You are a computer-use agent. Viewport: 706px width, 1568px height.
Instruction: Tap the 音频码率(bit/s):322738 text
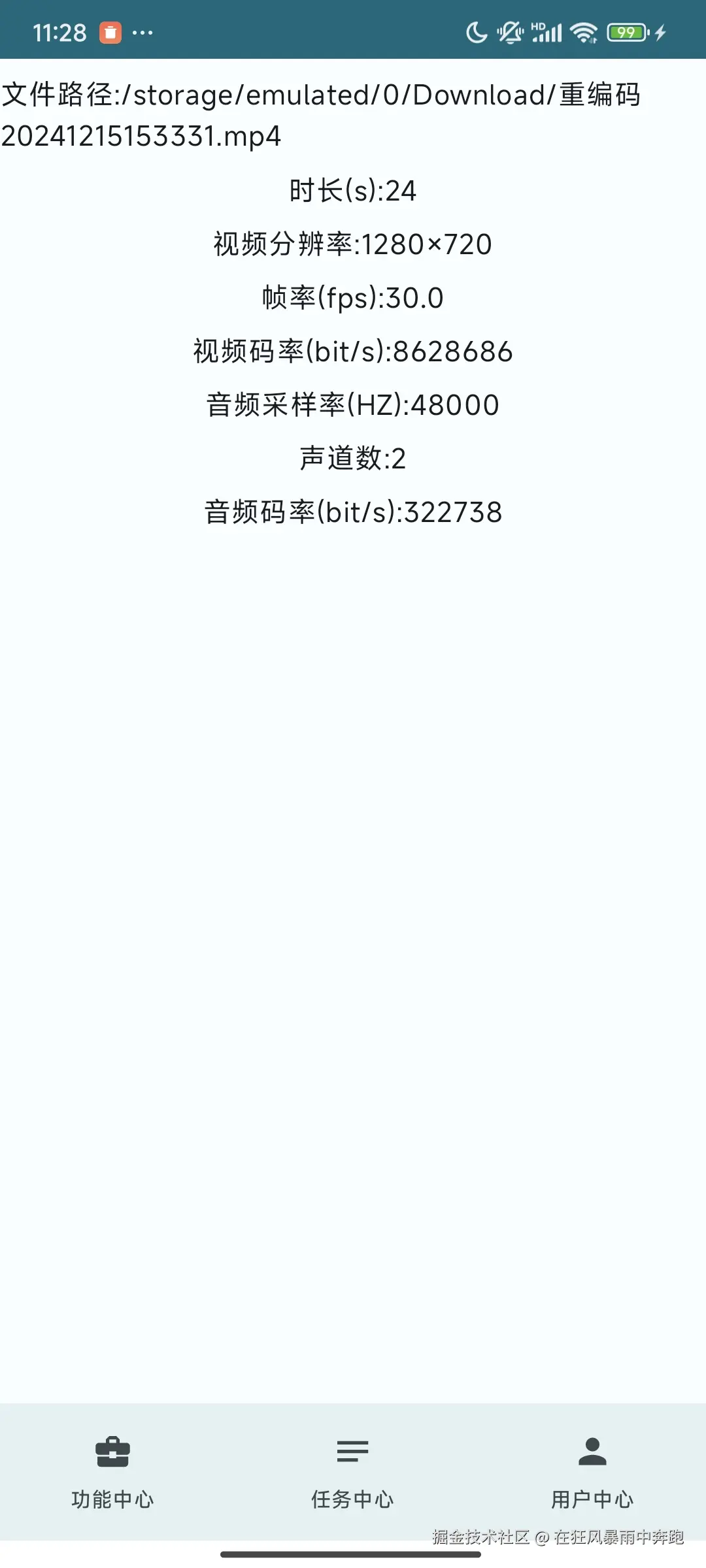tap(352, 514)
